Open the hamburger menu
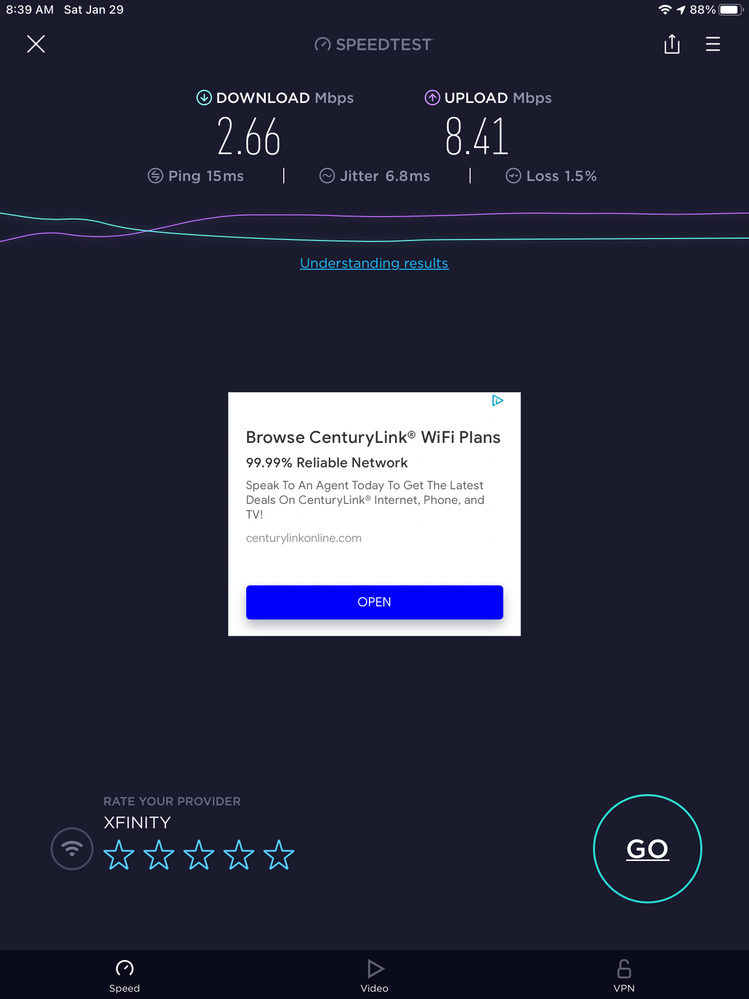This screenshot has width=749, height=999. (x=713, y=44)
